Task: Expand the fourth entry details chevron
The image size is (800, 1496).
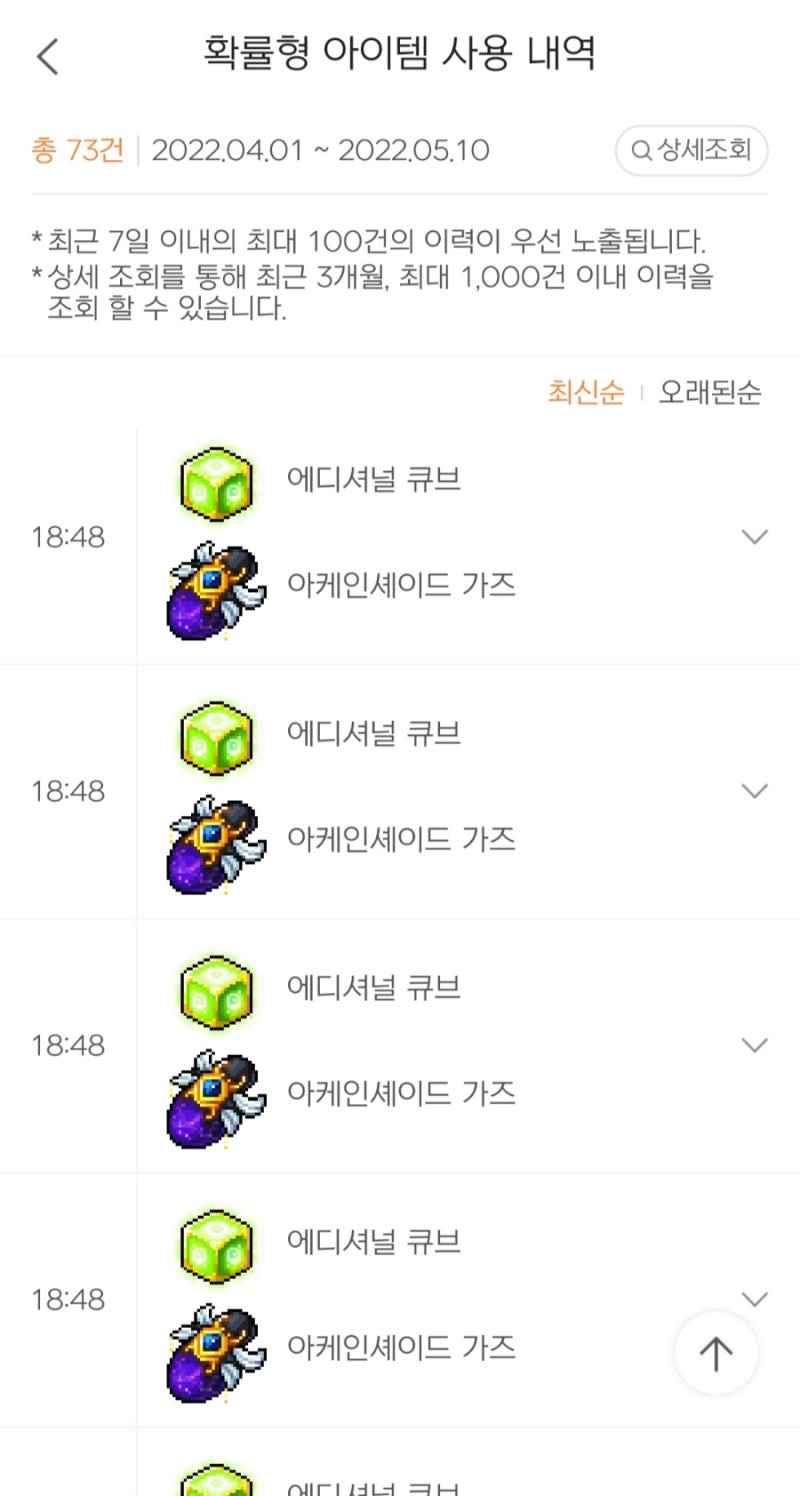Action: [x=756, y=1299]
